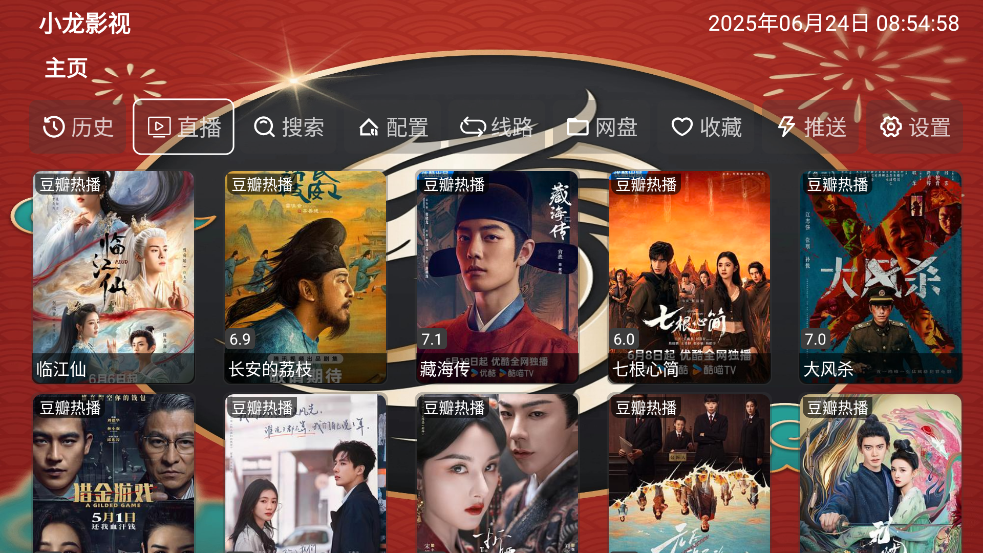
Task: Open the 猎金游戏 movie poster
Action: coord(113,473)
